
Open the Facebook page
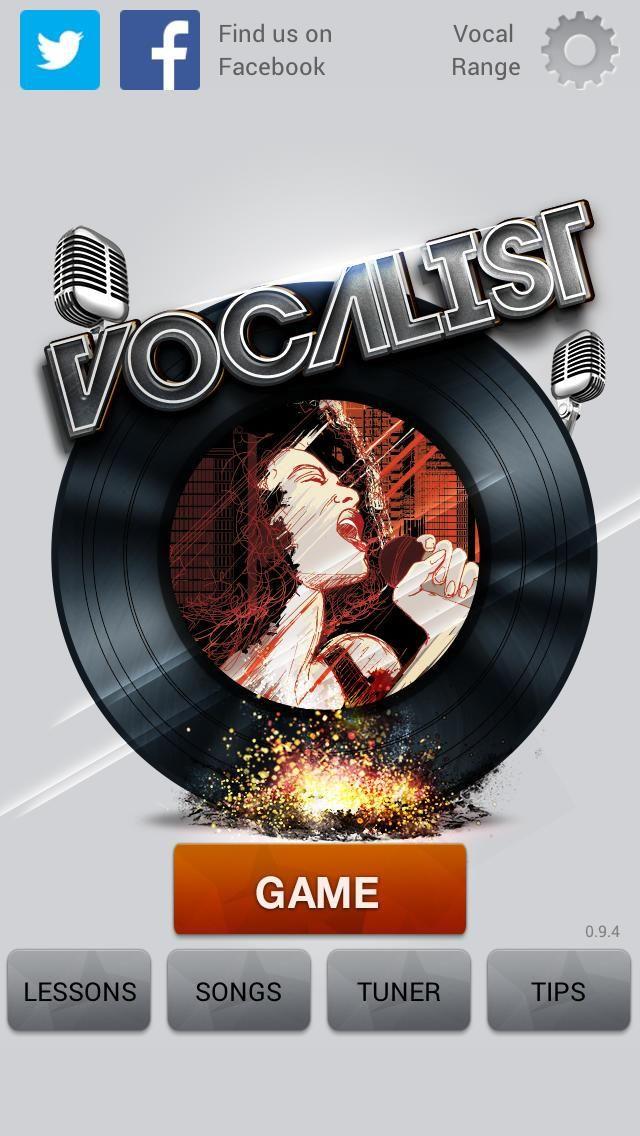[160, 50]
